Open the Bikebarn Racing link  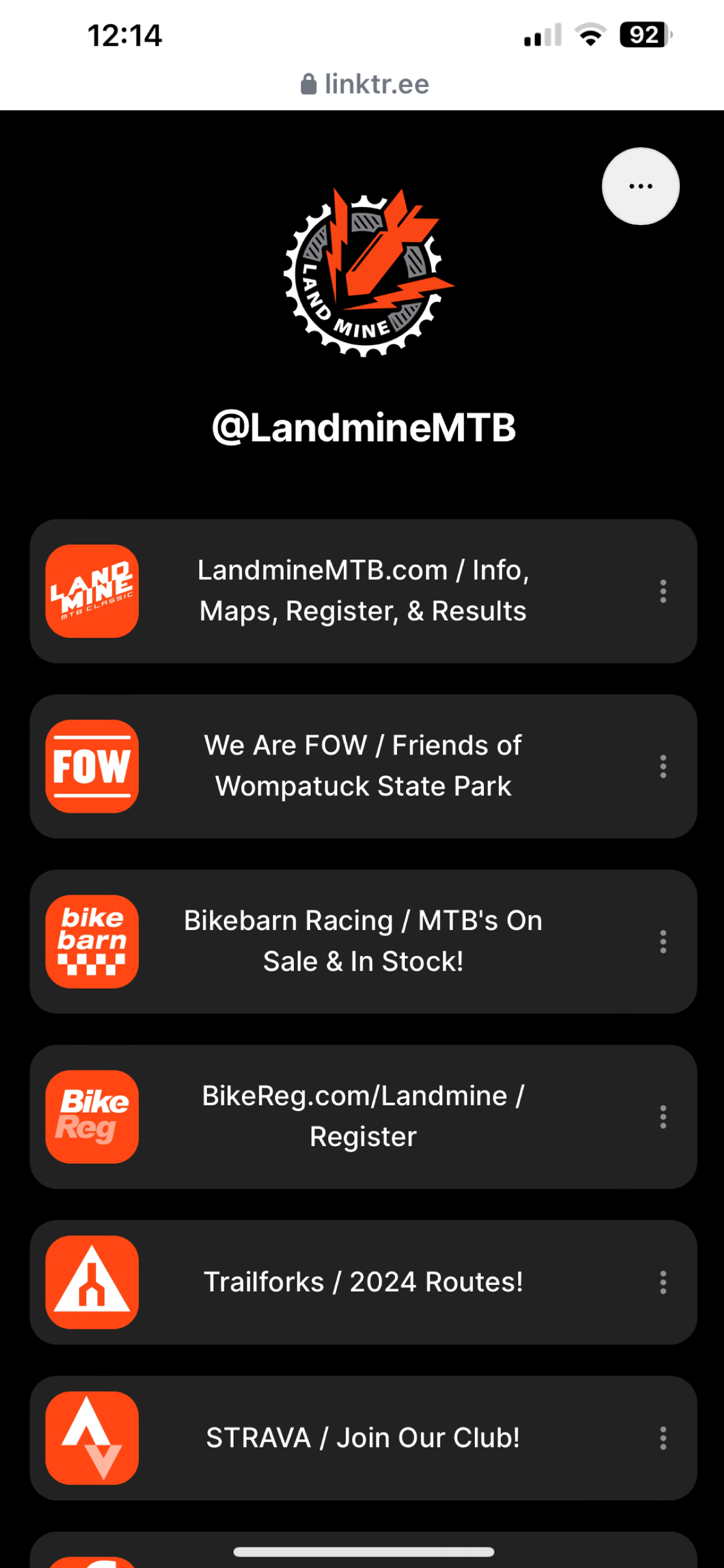tap(363, 941)
